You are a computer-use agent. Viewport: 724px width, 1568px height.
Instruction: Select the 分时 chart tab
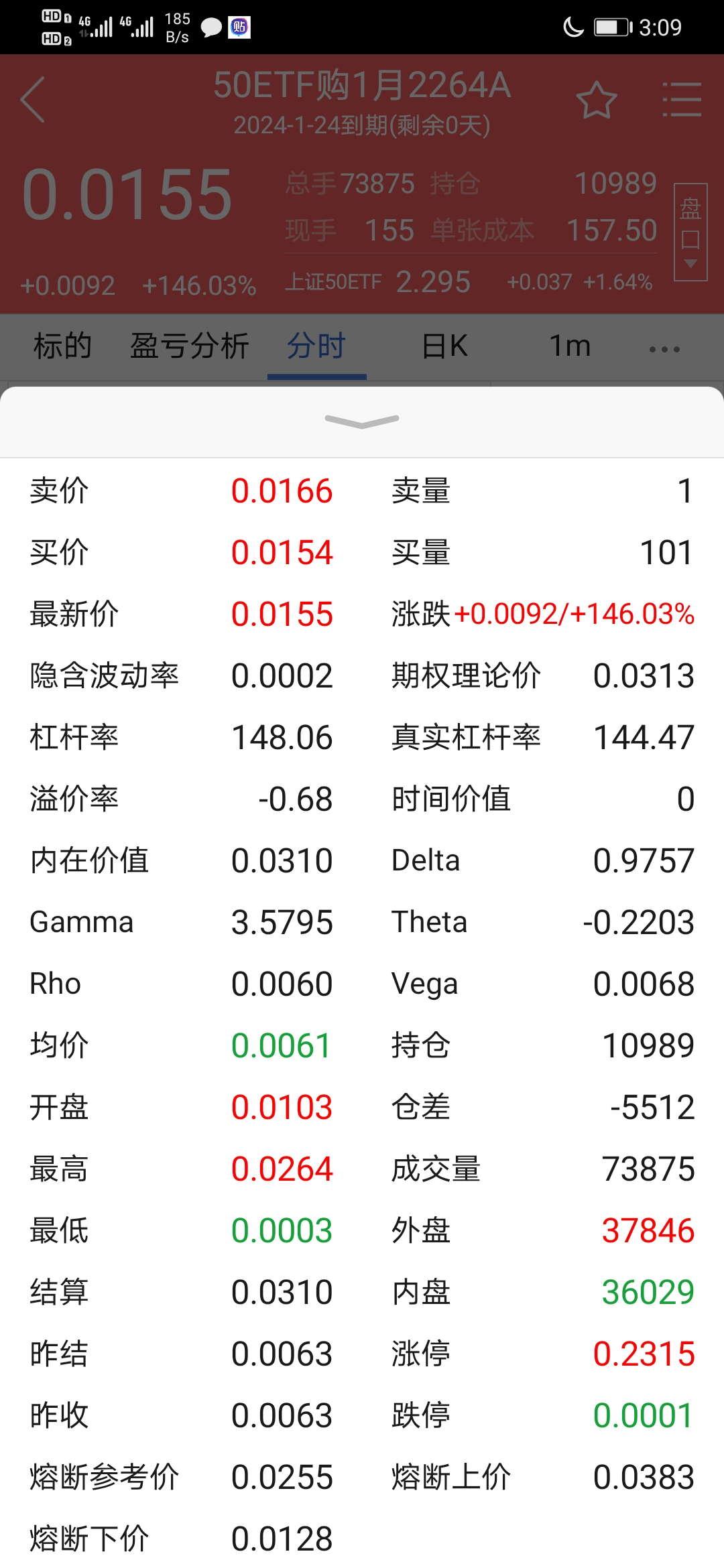316,346
